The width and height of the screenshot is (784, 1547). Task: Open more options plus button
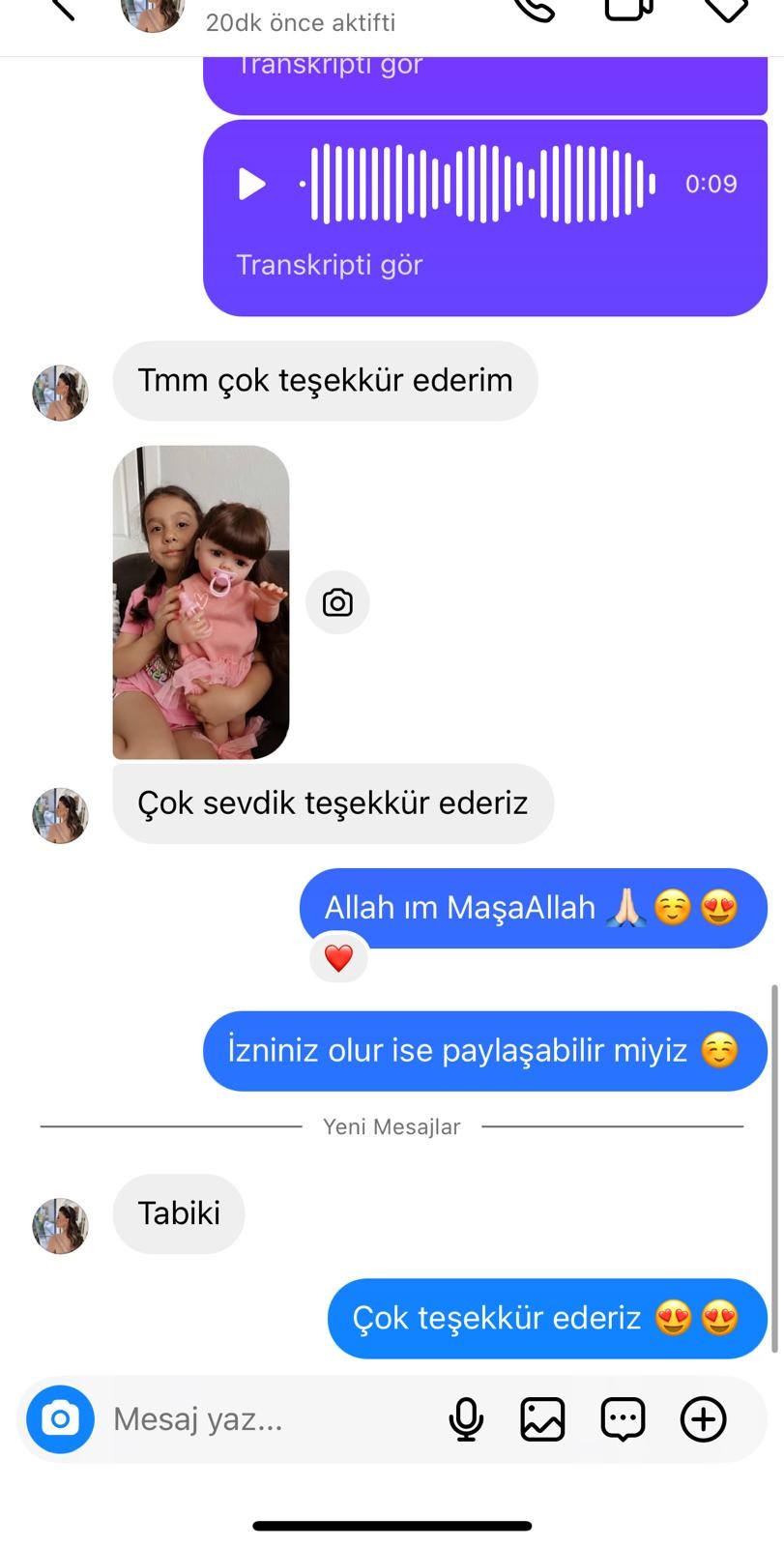(703, 1418)
